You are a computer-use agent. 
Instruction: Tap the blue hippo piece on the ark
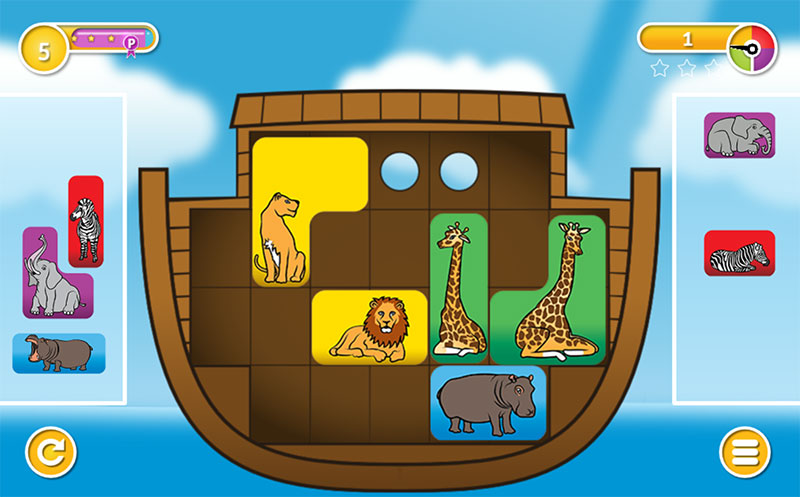pyautogui.click(x=488, y=402)
